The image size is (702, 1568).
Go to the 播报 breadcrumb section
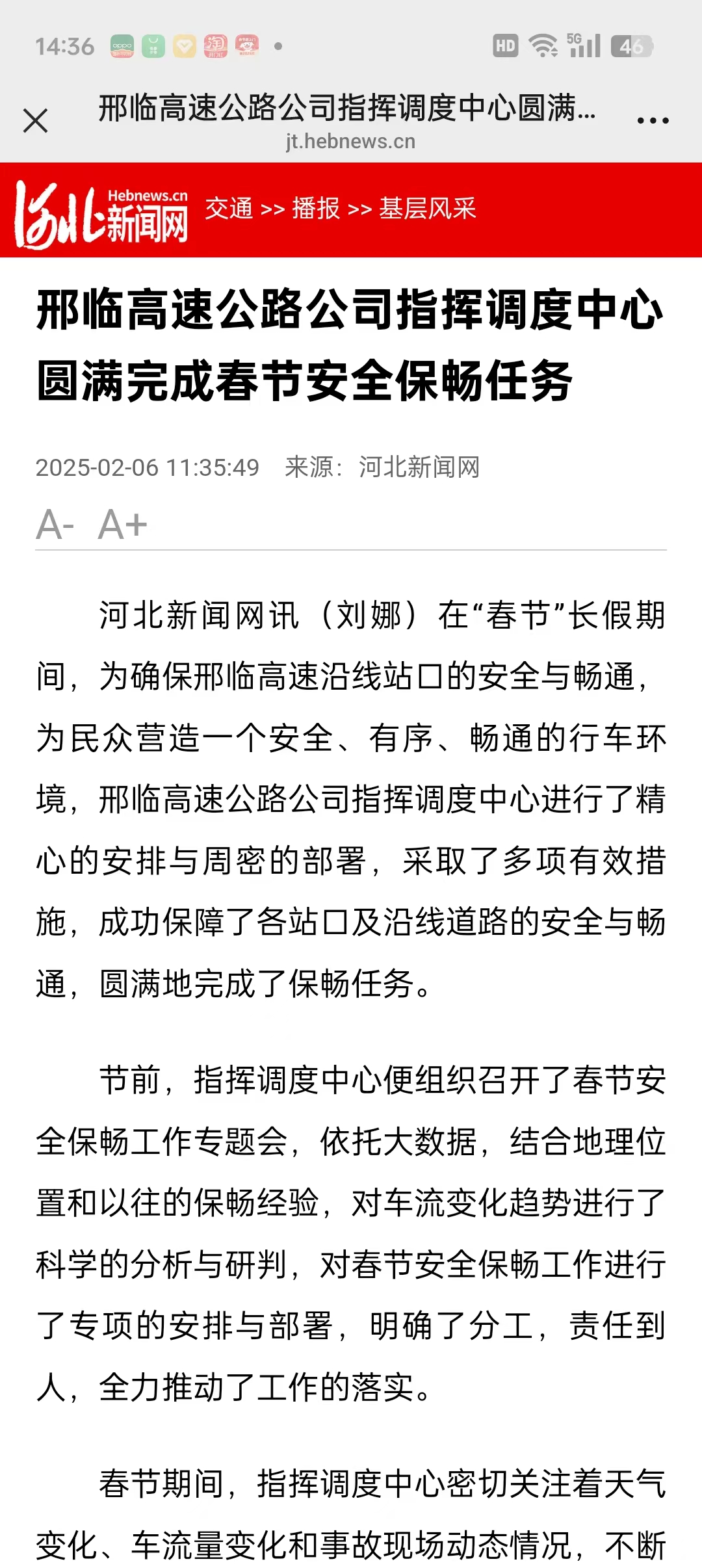(316, 209)
